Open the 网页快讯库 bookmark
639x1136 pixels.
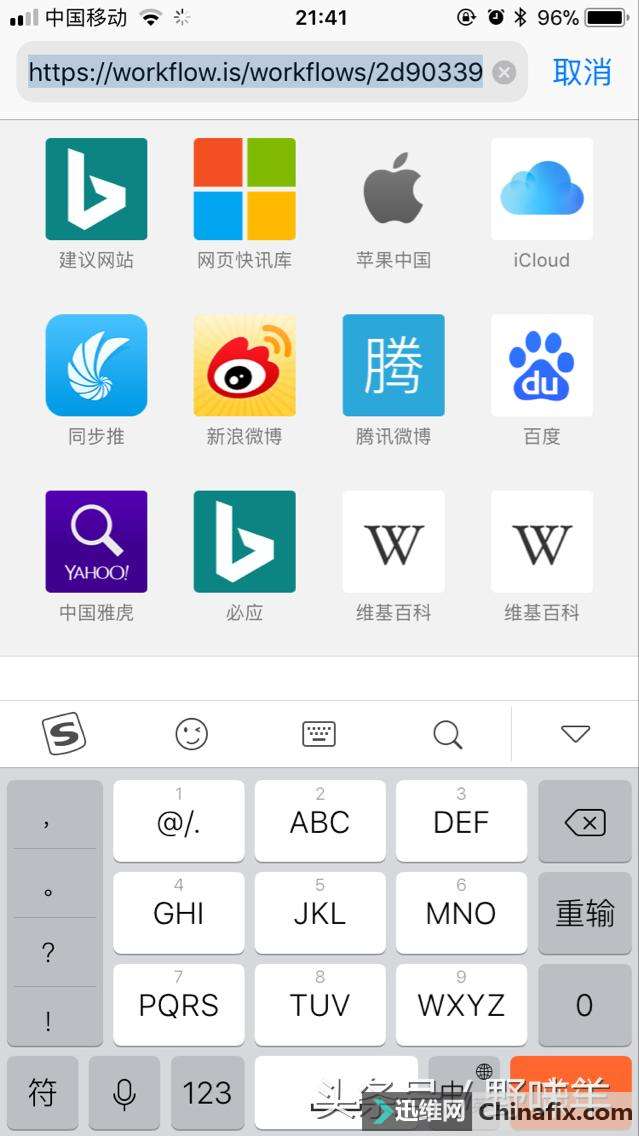(x=244, y=190)
